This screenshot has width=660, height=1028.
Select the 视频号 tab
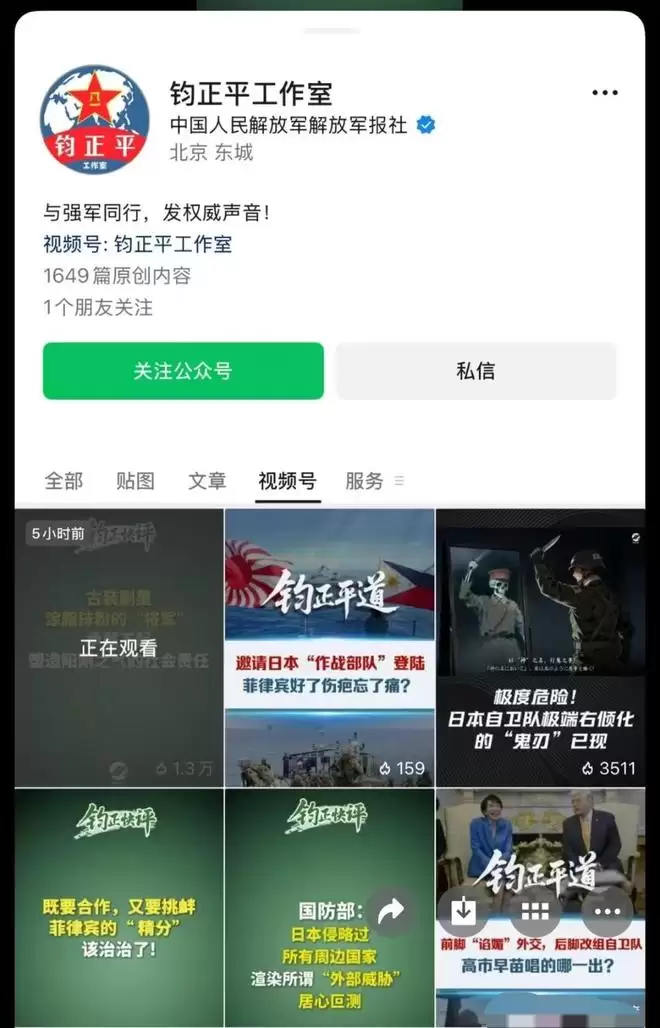287,481
